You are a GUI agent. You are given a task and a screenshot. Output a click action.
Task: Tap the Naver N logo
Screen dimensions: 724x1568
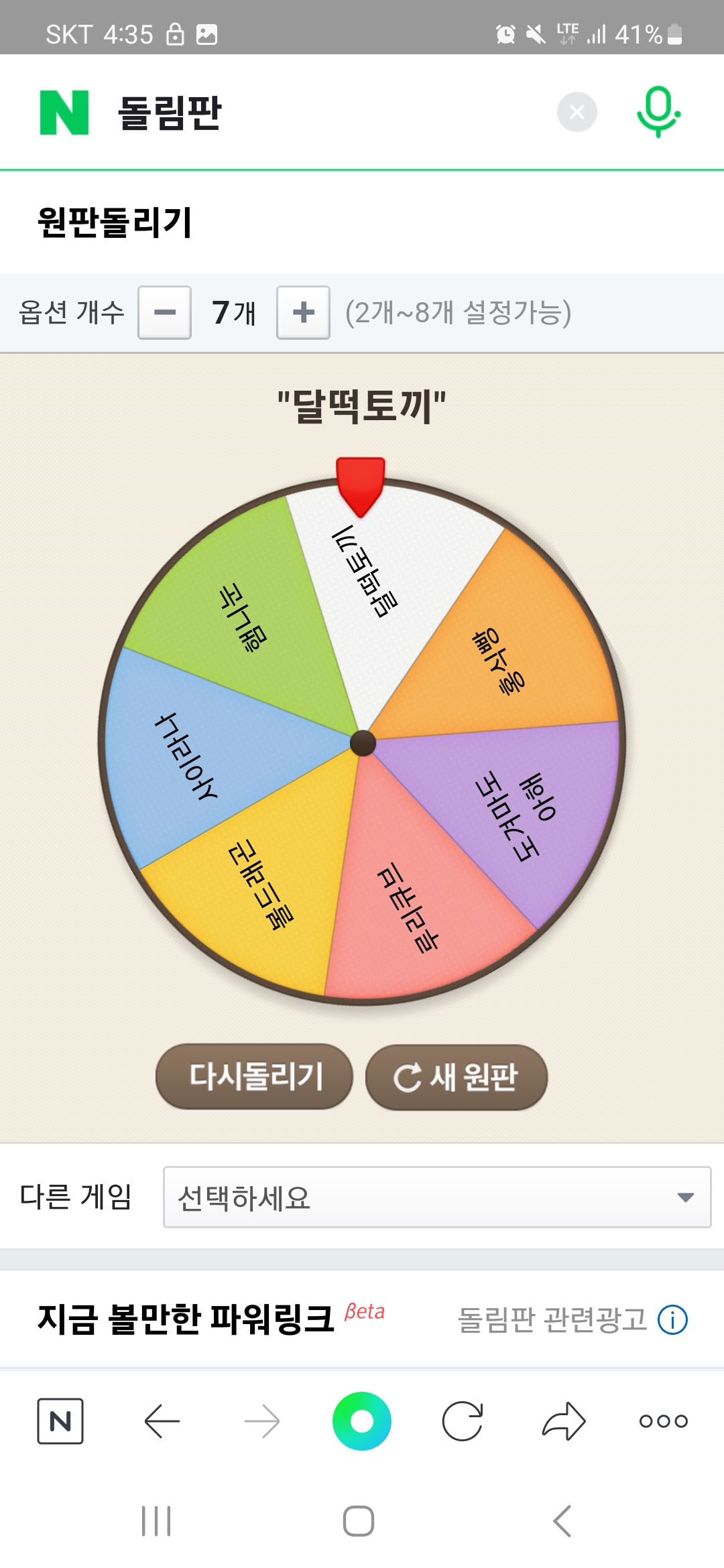64,113
